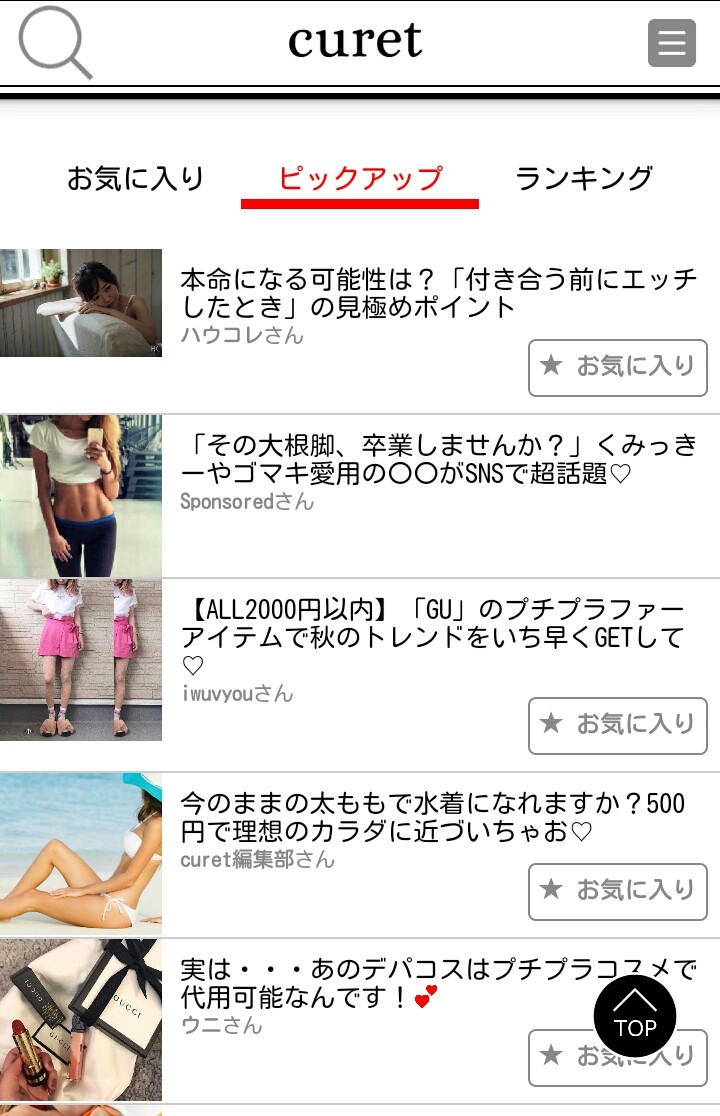Switch to the ランキング tab
720x1116 pixels.
pos(584,179)
